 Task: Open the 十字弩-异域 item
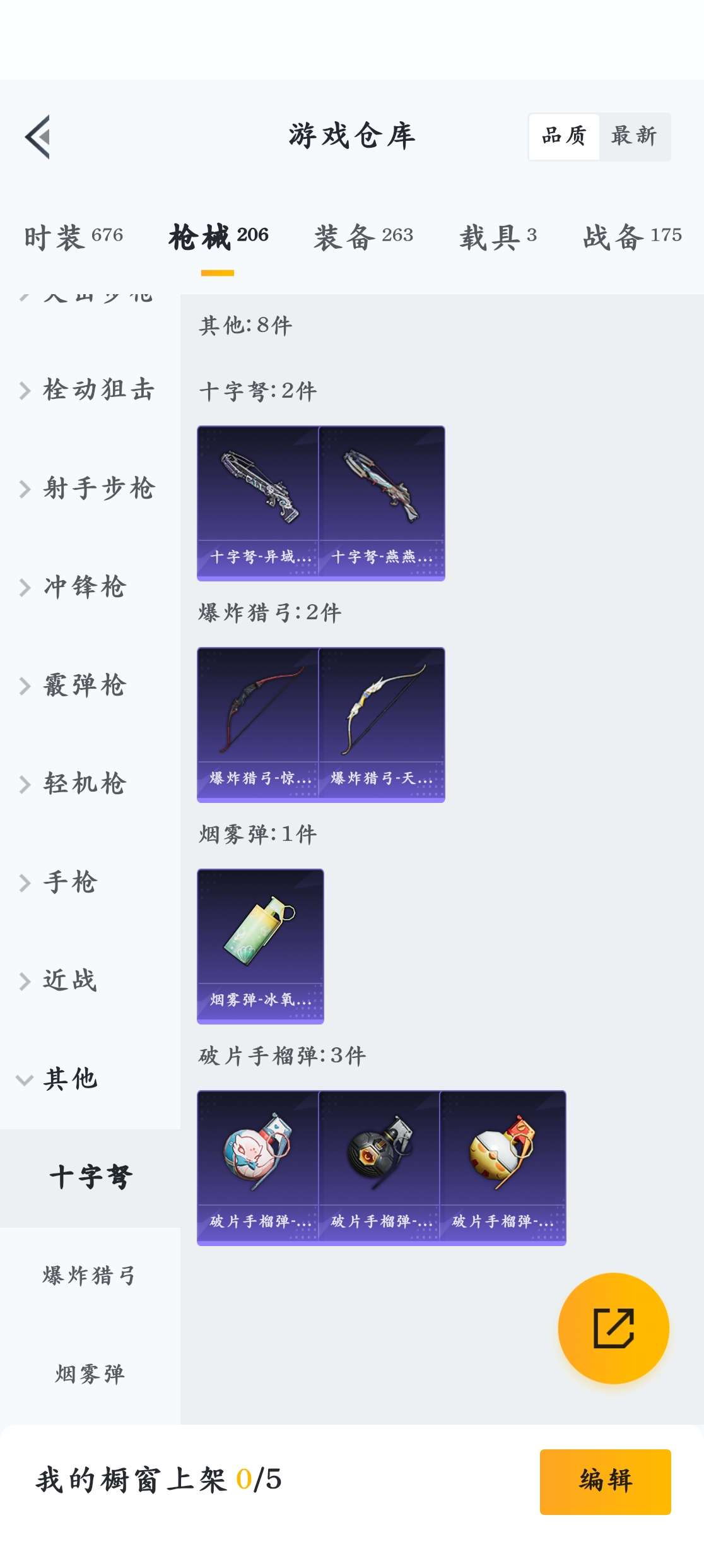click(259, 502)
